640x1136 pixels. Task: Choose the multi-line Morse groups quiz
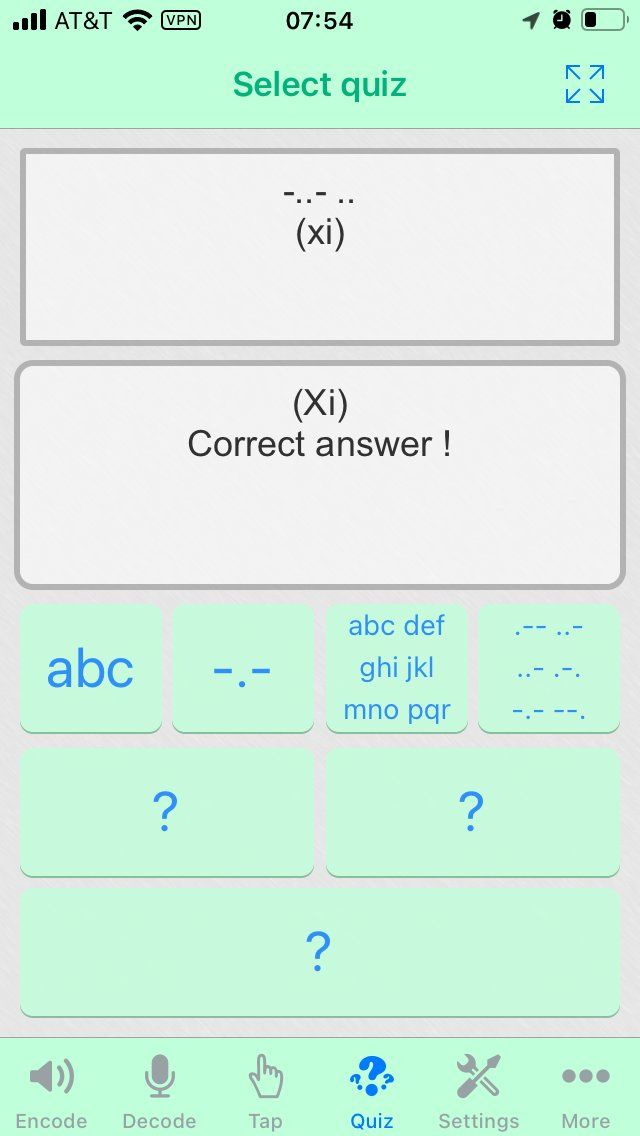548,668
